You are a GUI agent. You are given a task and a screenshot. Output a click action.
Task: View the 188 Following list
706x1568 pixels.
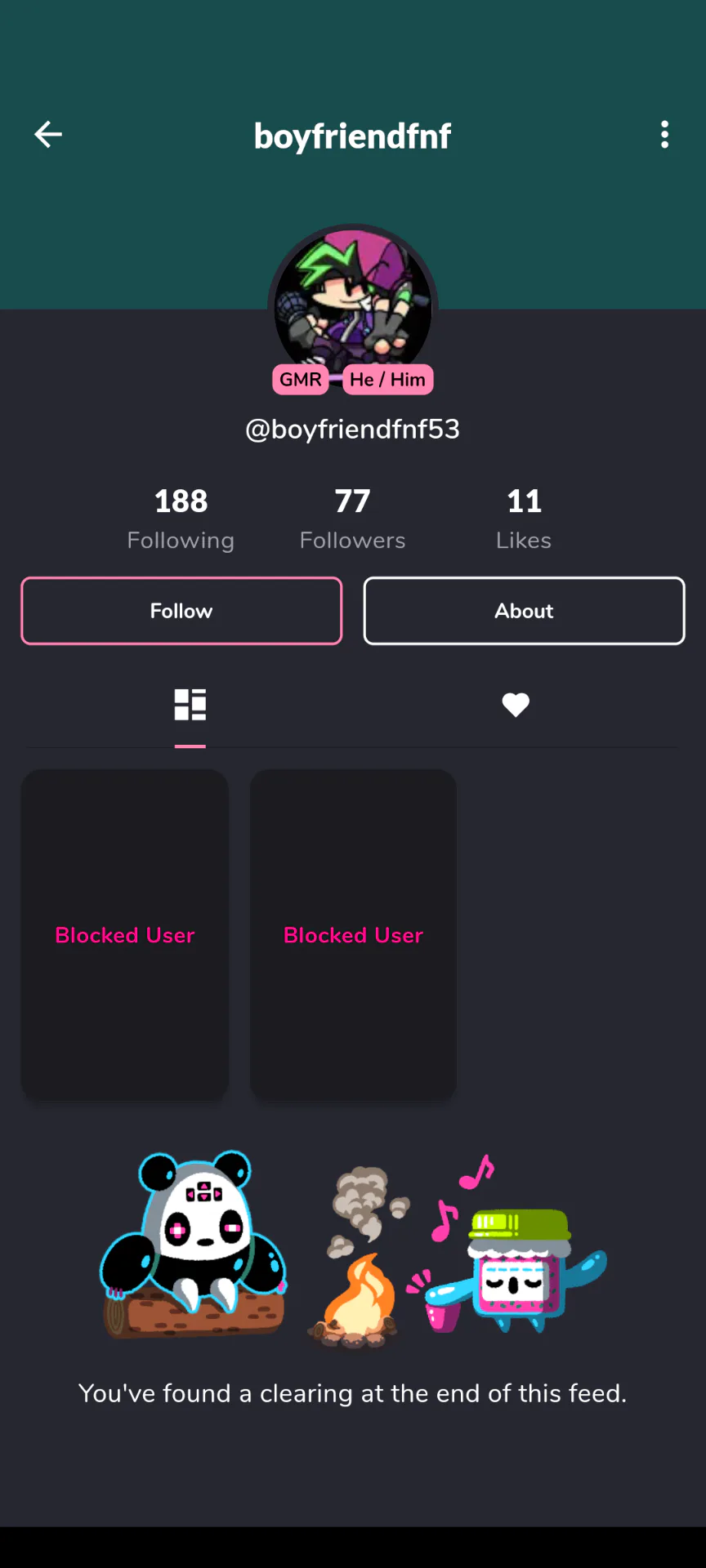point(181,519)
